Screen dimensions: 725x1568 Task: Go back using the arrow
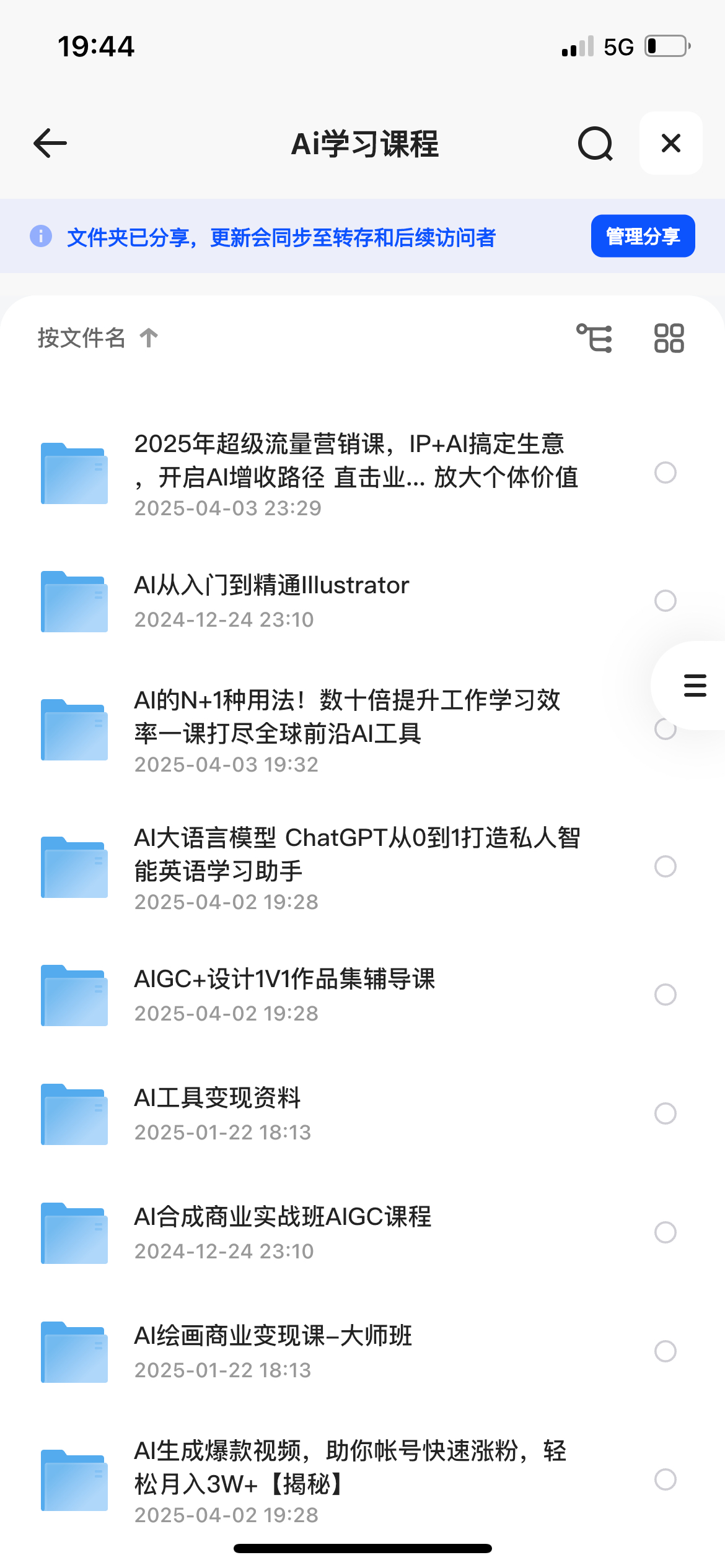point(50,144)
